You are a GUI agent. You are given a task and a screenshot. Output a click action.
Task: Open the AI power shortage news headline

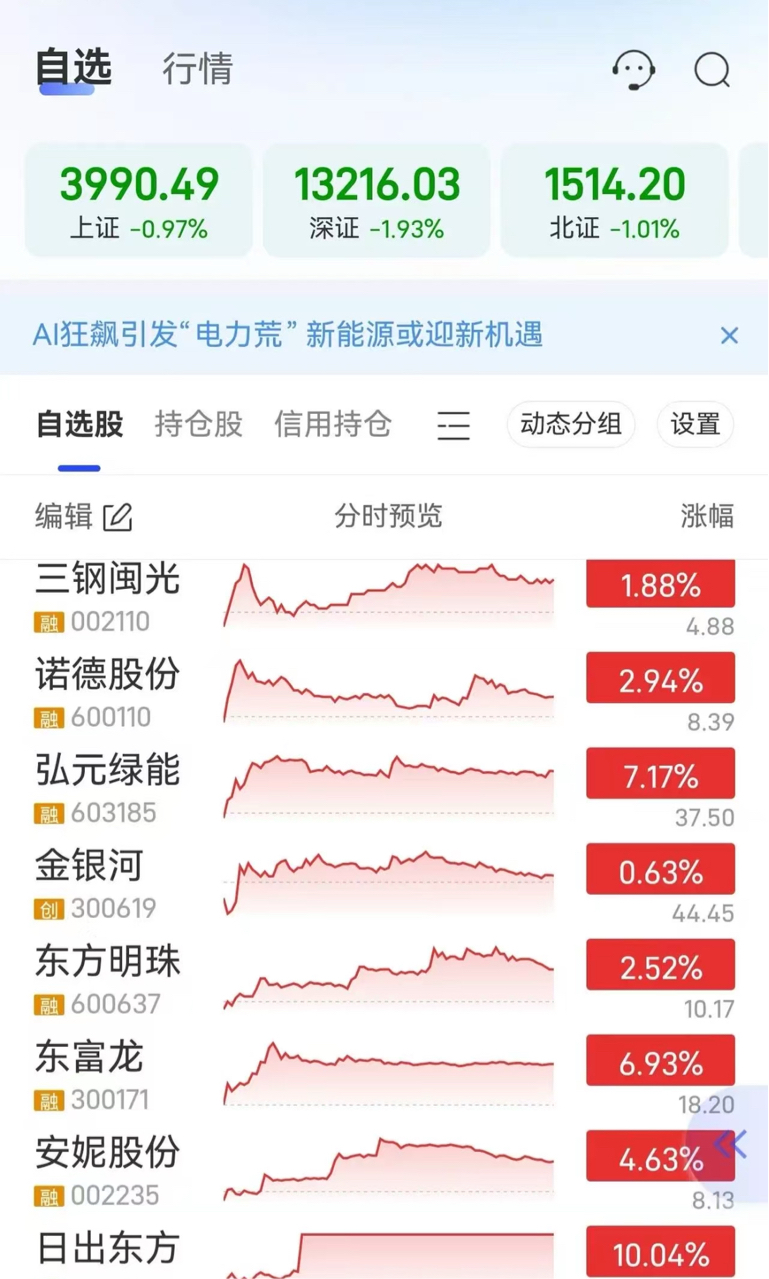290,335
